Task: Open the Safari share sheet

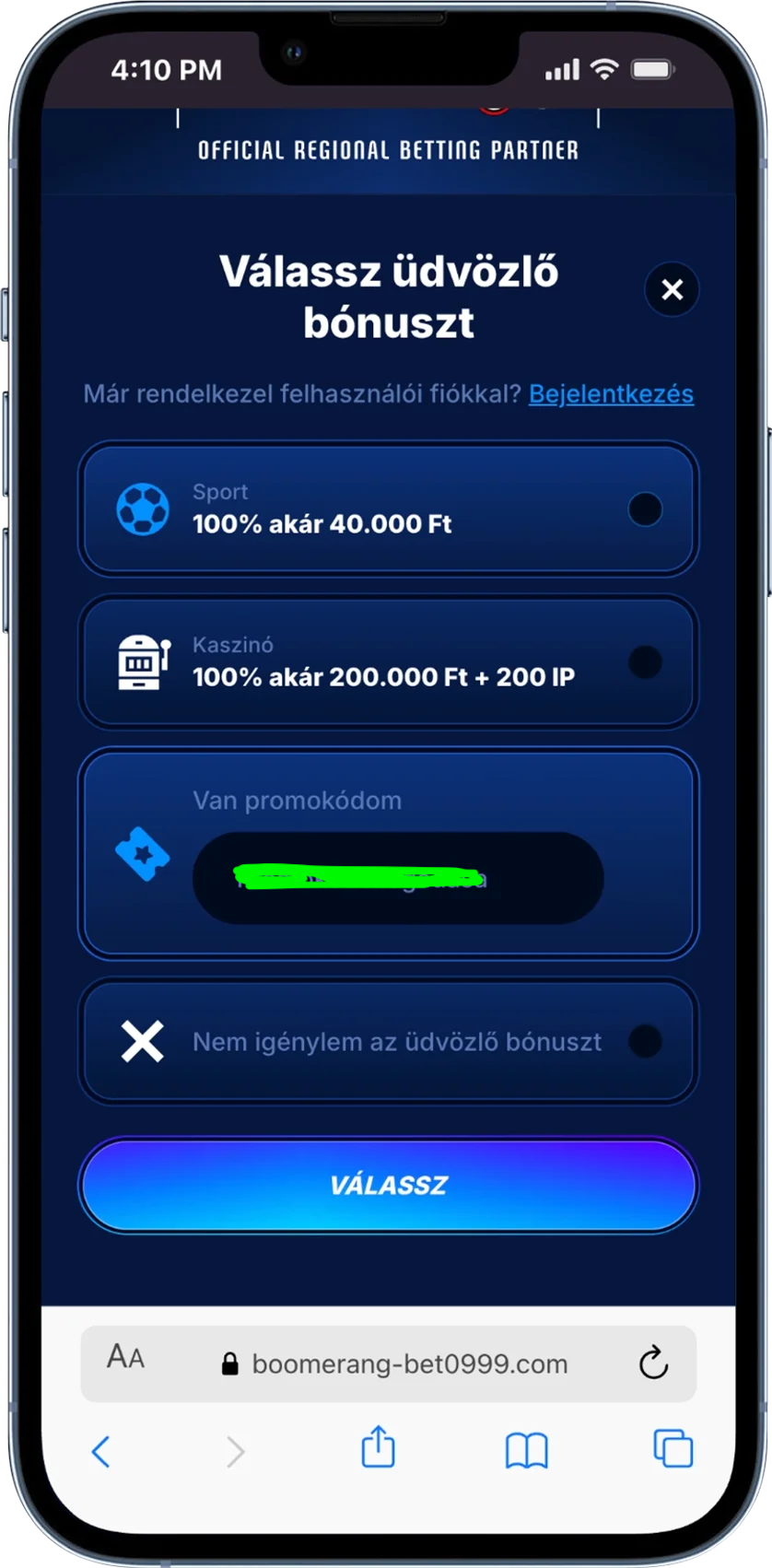Action: pos(378,1447)
